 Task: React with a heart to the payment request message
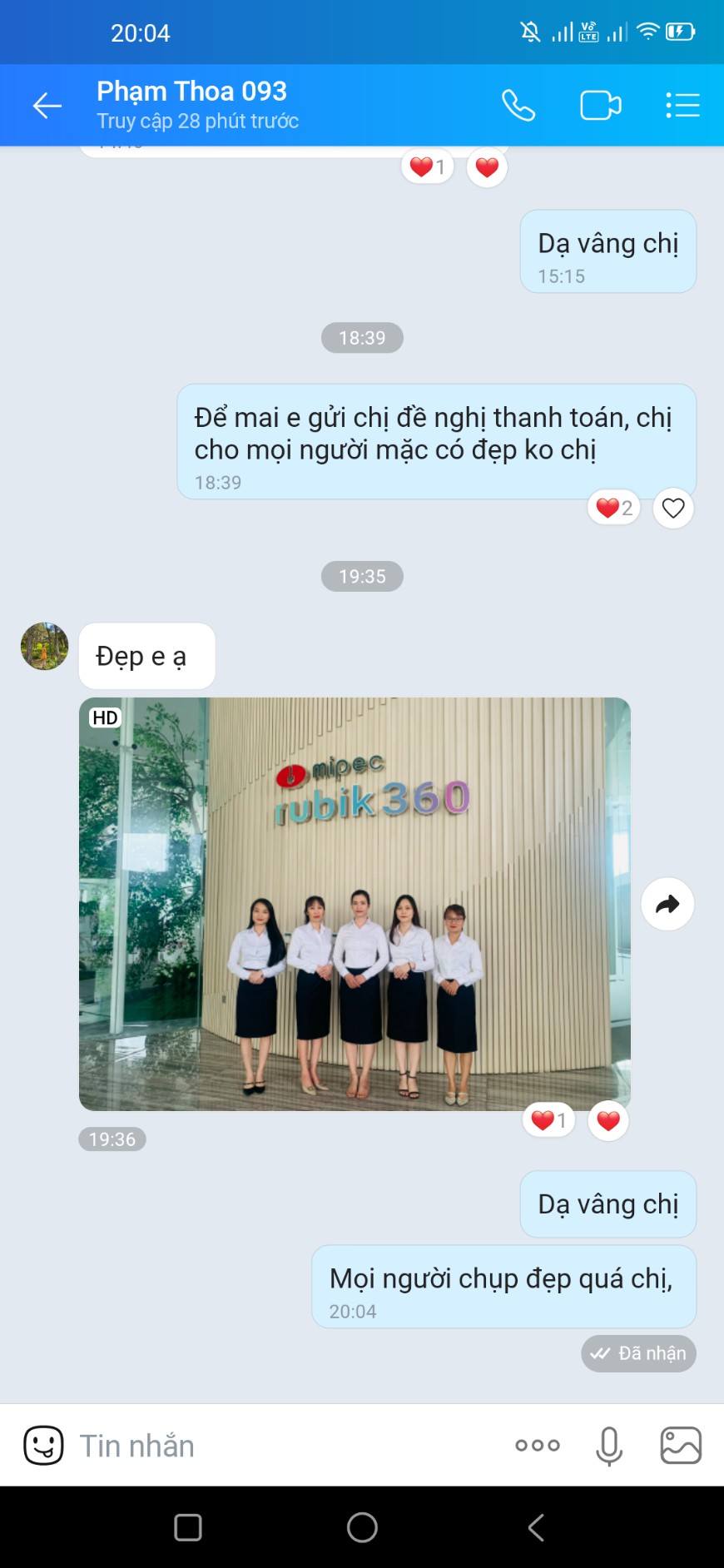tap(673, 508)
